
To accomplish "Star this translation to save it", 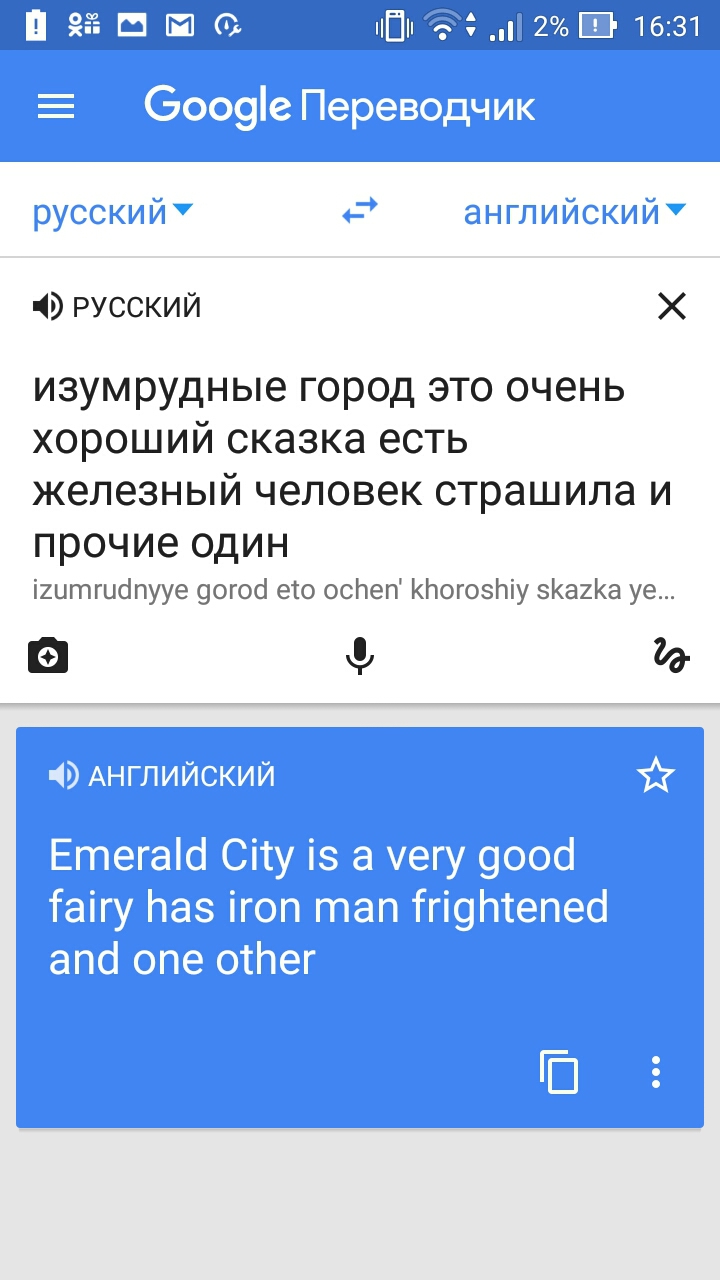I will pos(656,775).
